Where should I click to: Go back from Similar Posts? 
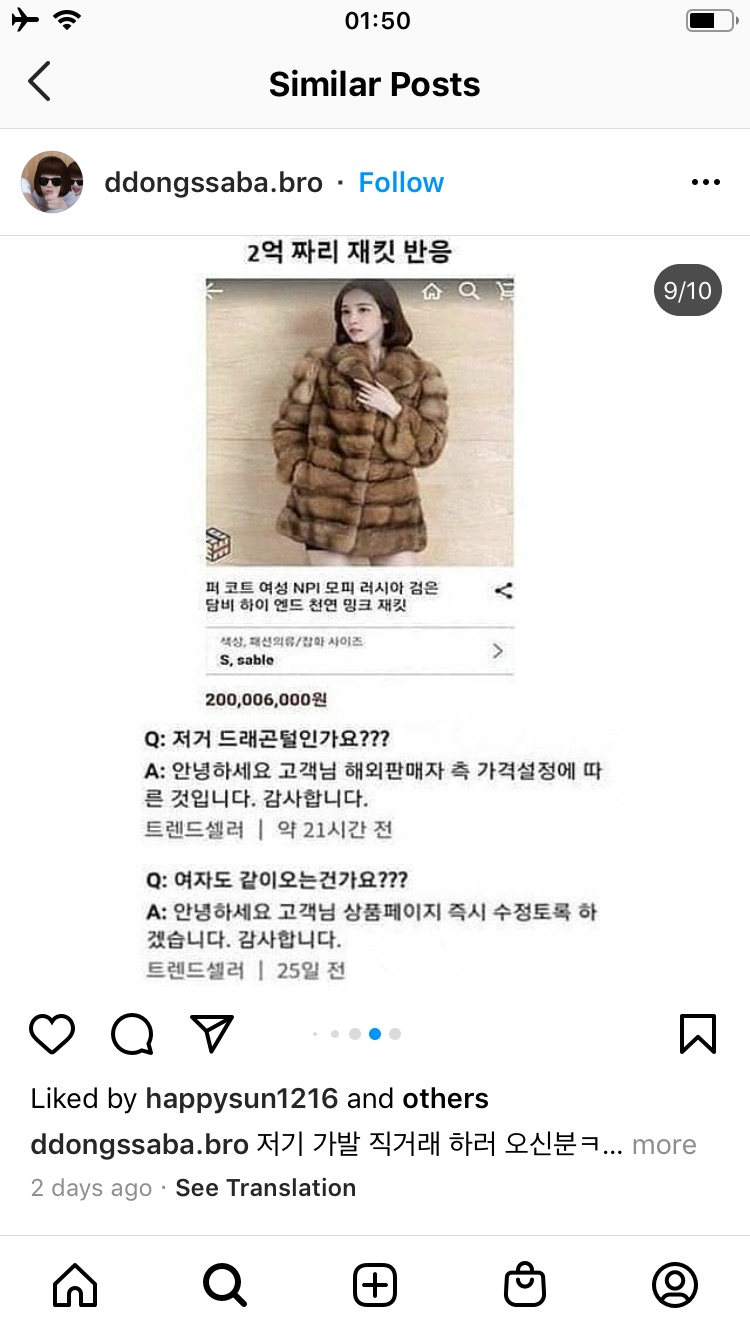pyautogui.click(x=39, y=82)
